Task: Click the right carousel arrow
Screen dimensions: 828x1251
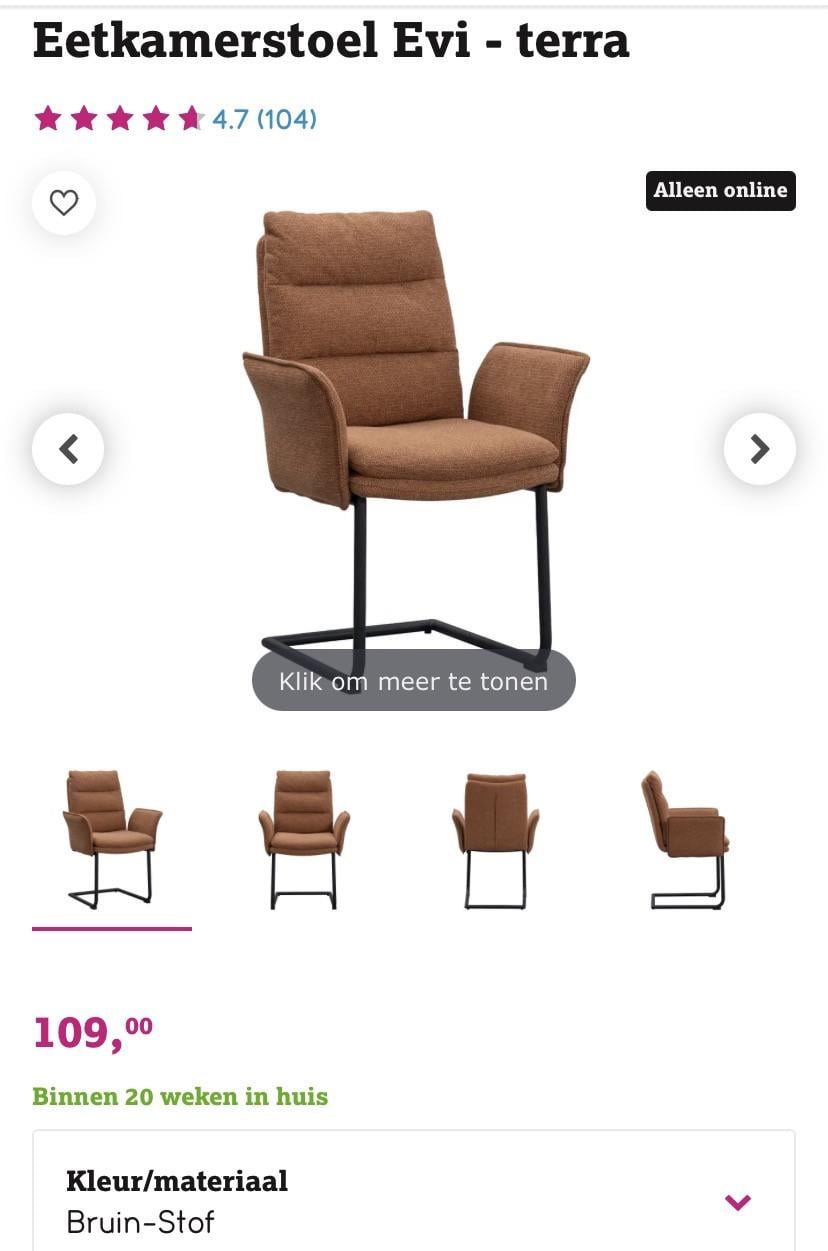Action: coord(759,448)
